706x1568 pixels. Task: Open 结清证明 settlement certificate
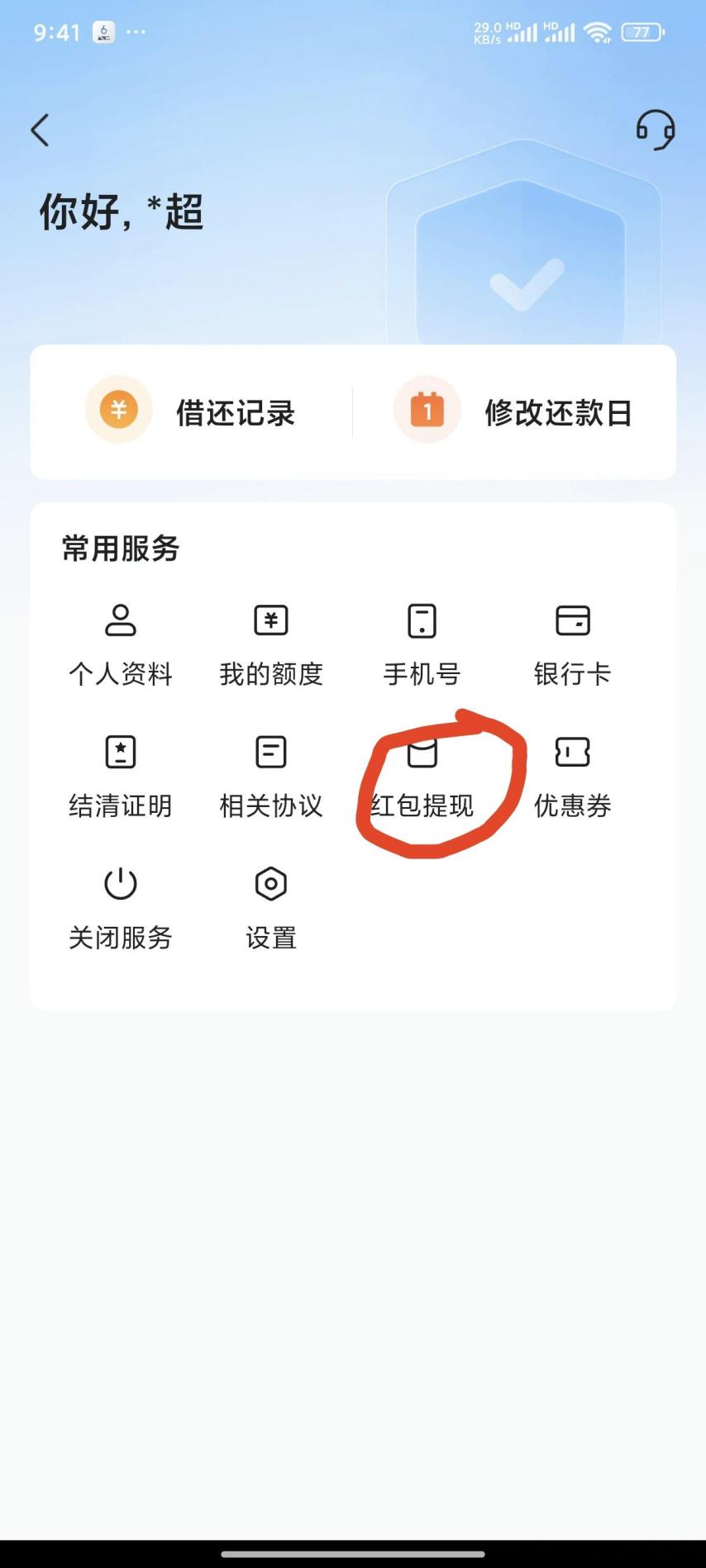click(121, 777)
